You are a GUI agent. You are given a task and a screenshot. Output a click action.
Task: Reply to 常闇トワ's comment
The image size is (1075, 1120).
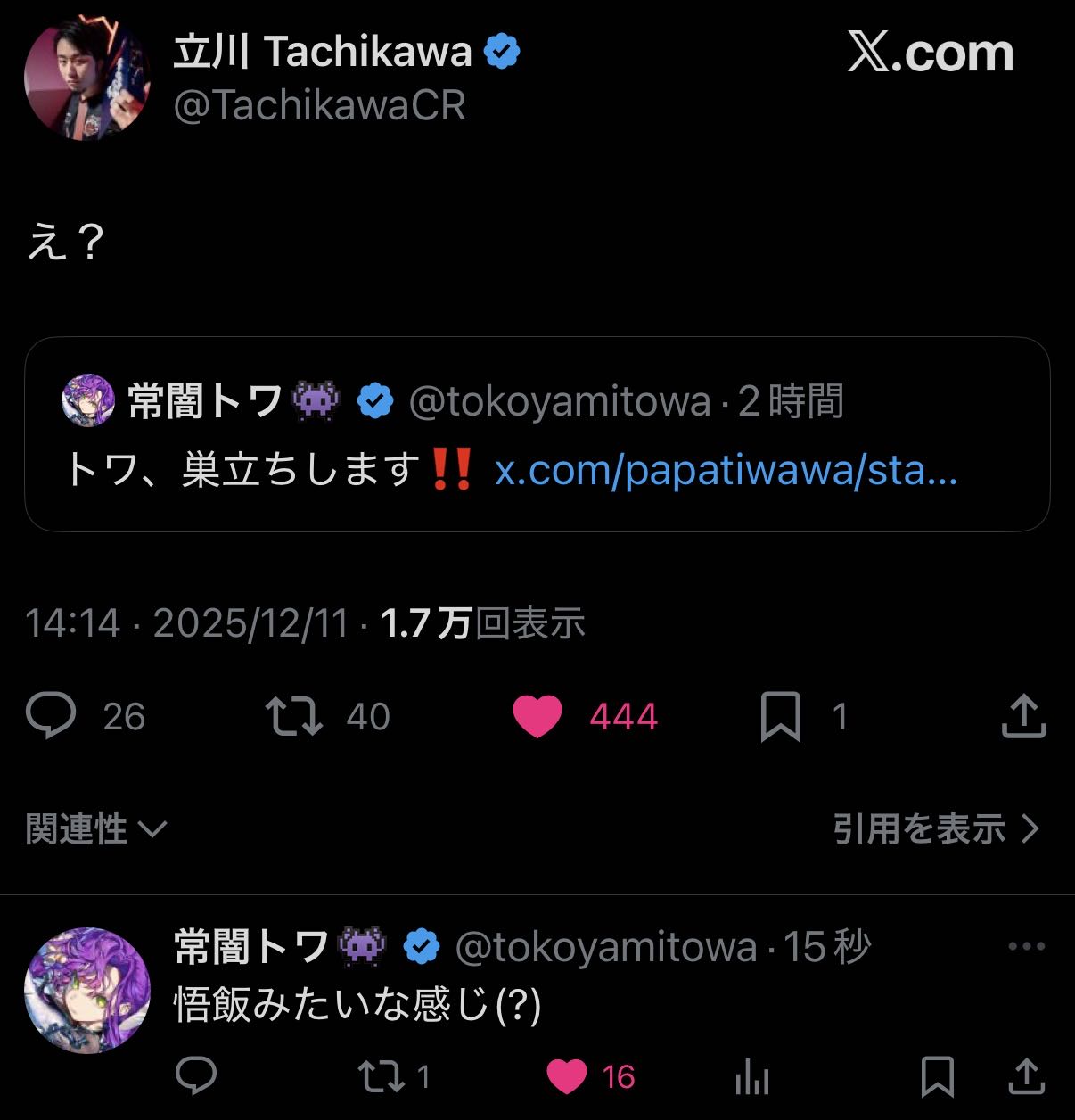(x=196, y=1076)
